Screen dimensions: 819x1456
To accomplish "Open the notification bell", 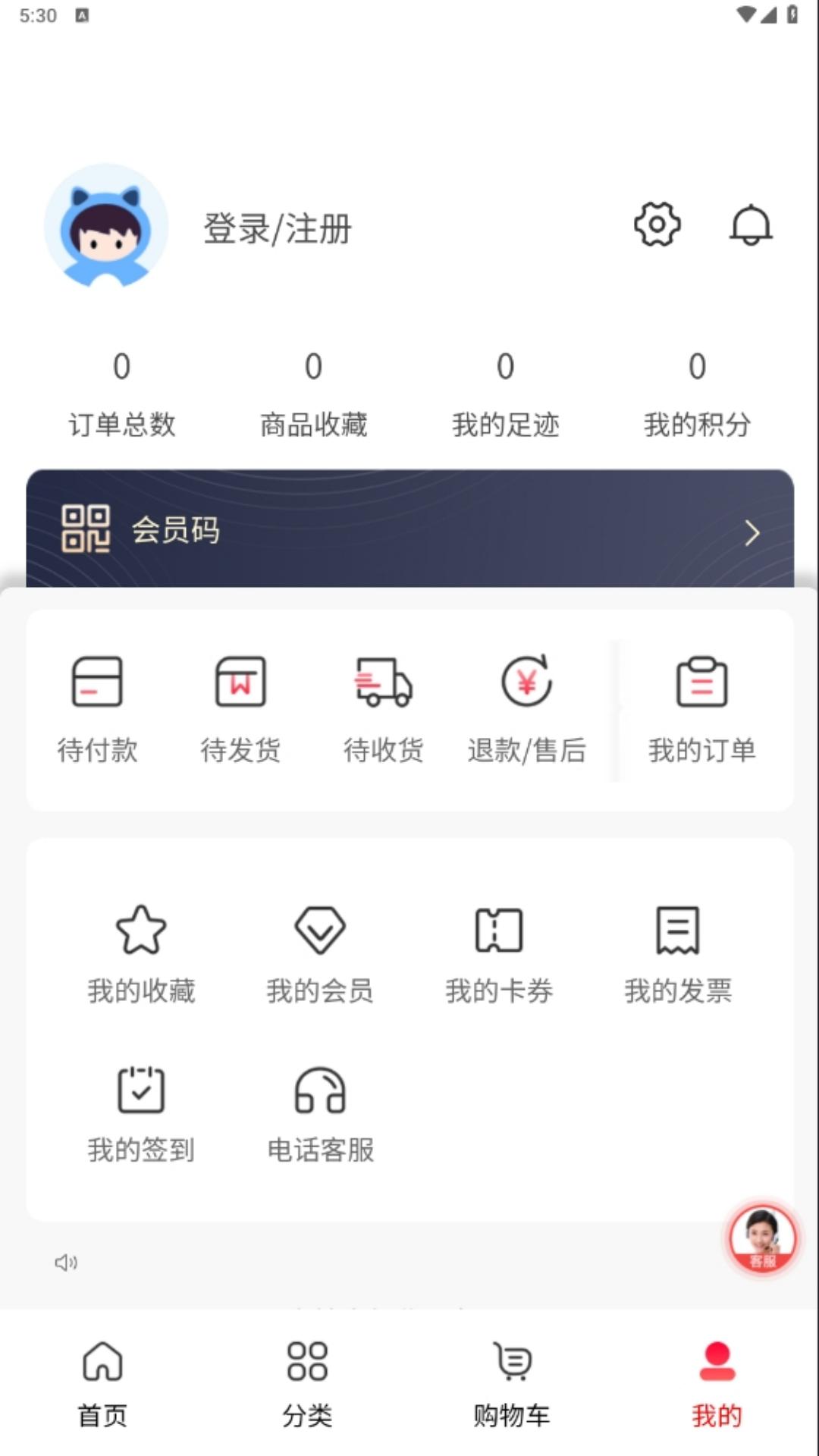I will coord(751,224).
